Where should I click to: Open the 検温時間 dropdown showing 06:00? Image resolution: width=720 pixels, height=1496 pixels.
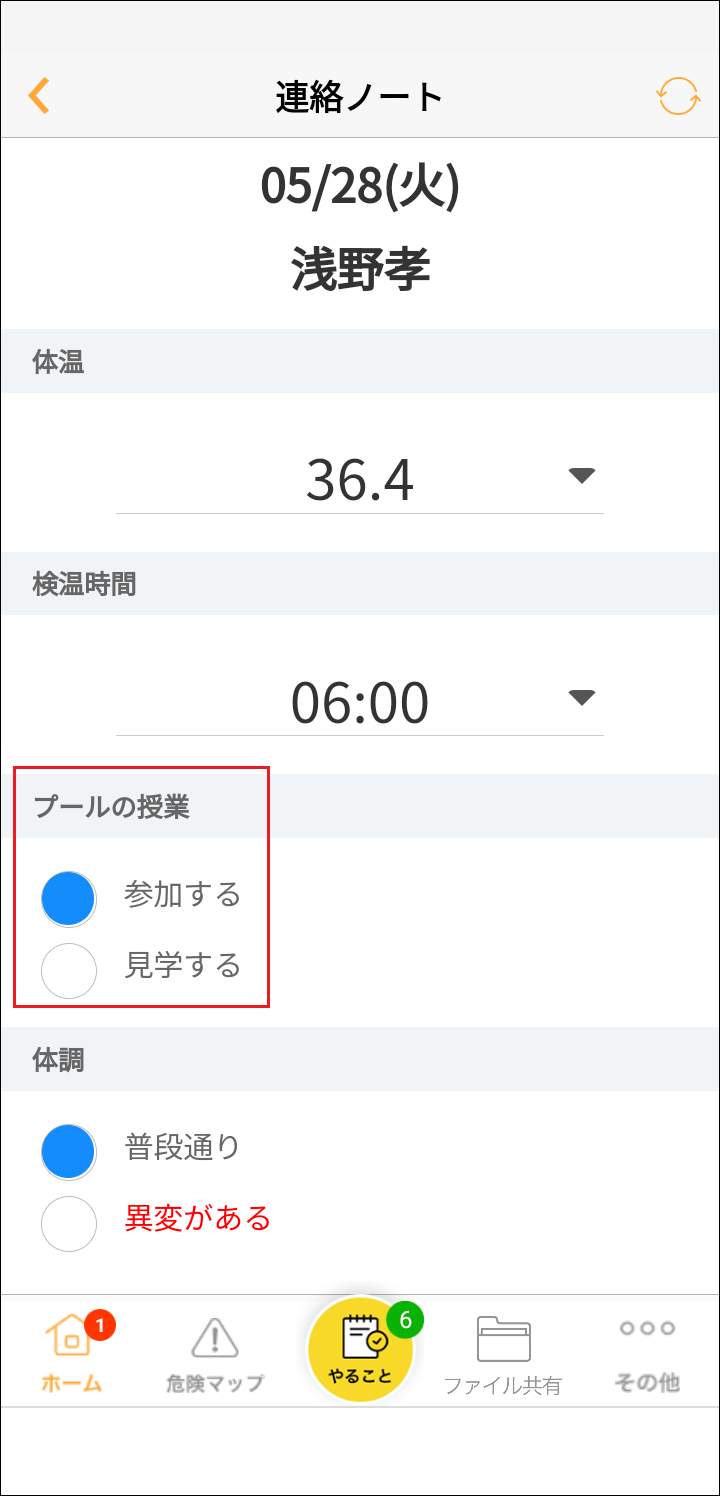[x=360, y=701]
